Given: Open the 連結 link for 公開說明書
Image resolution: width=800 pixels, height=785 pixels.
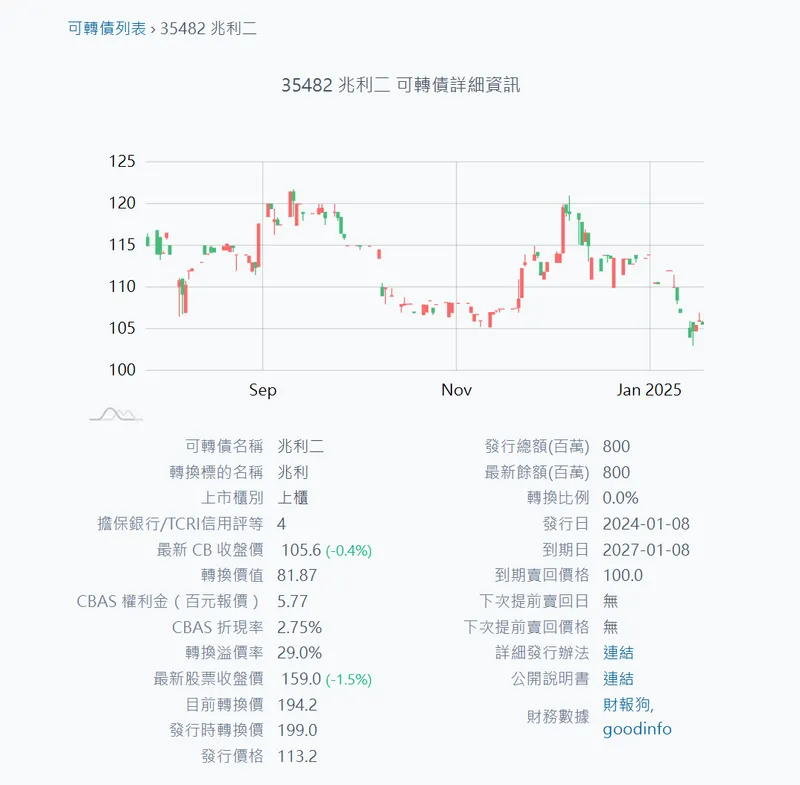Looking at the screenshot, I should pyautogui.click(x=618, y=679).
